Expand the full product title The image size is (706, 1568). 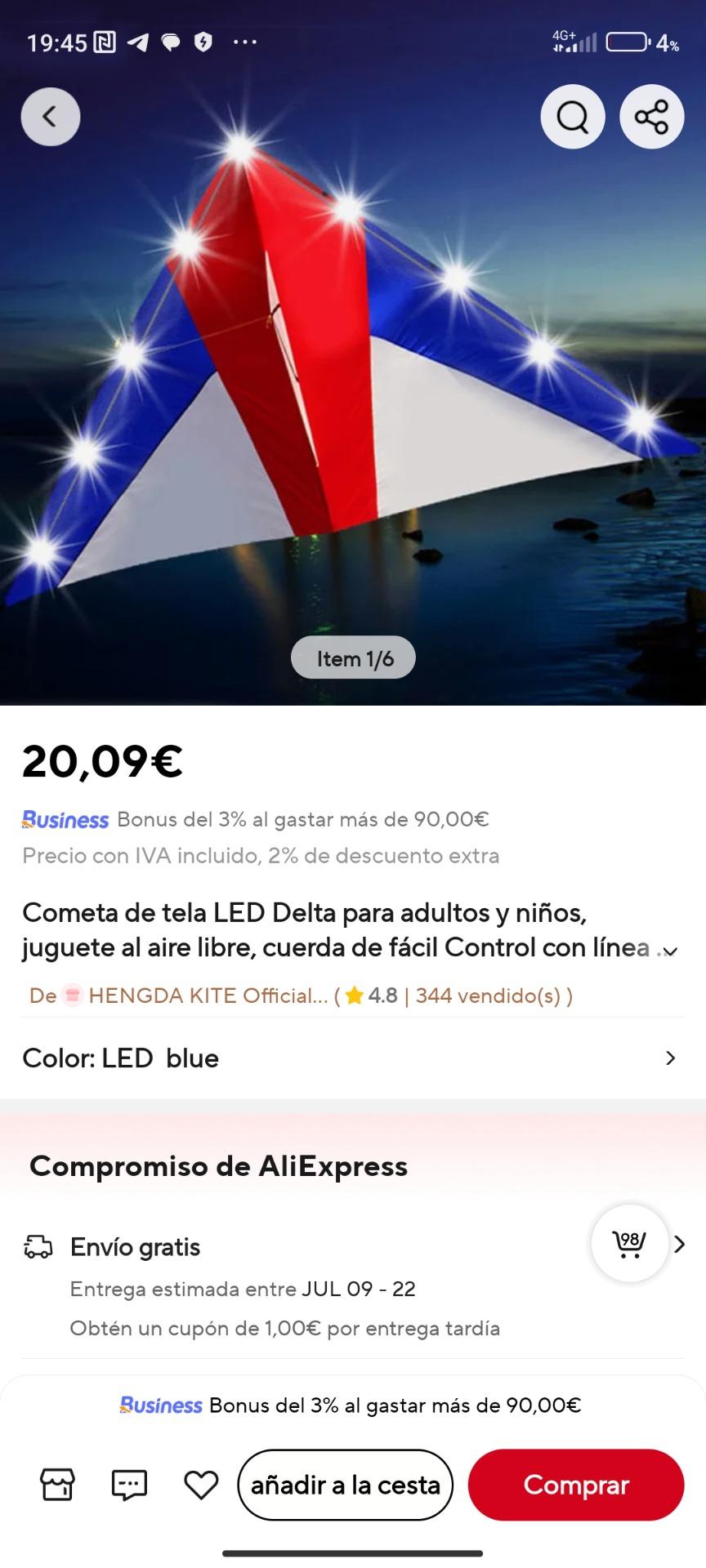[670, 951]
